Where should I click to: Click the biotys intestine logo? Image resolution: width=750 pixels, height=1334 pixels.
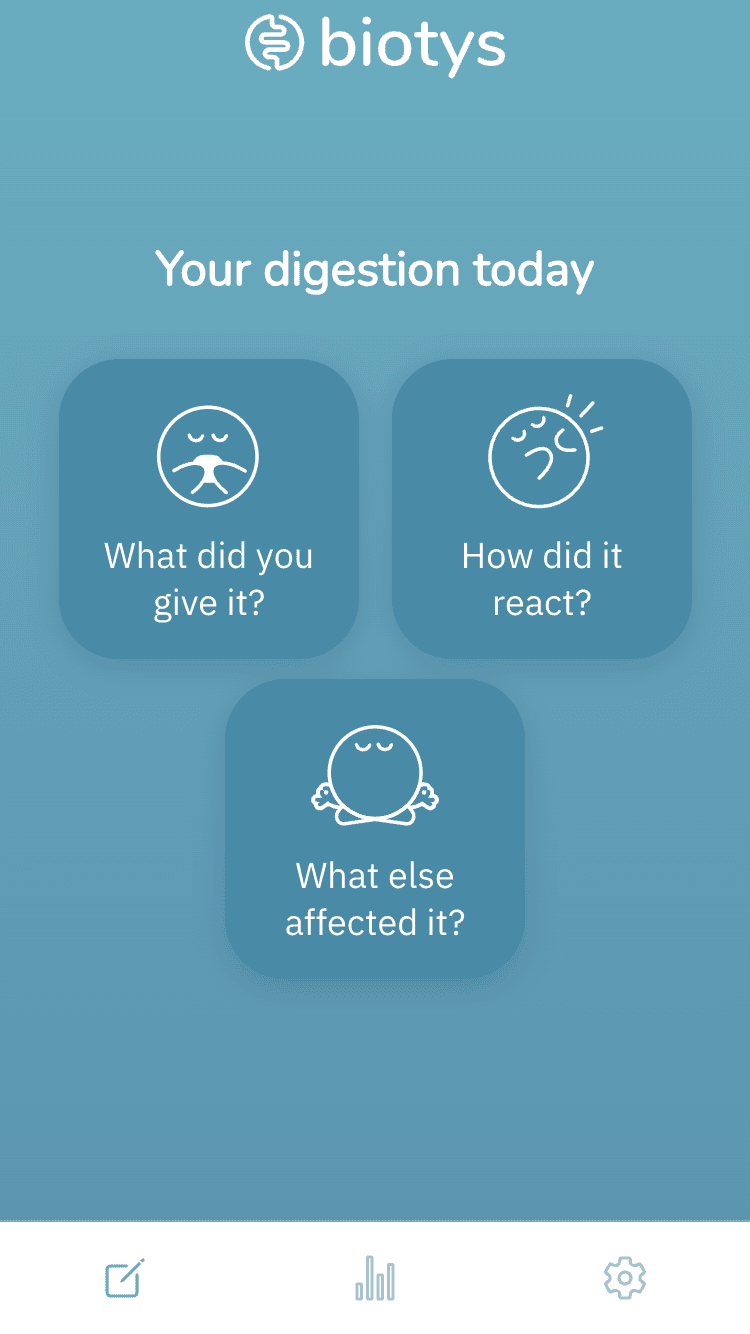click(274, 44)
